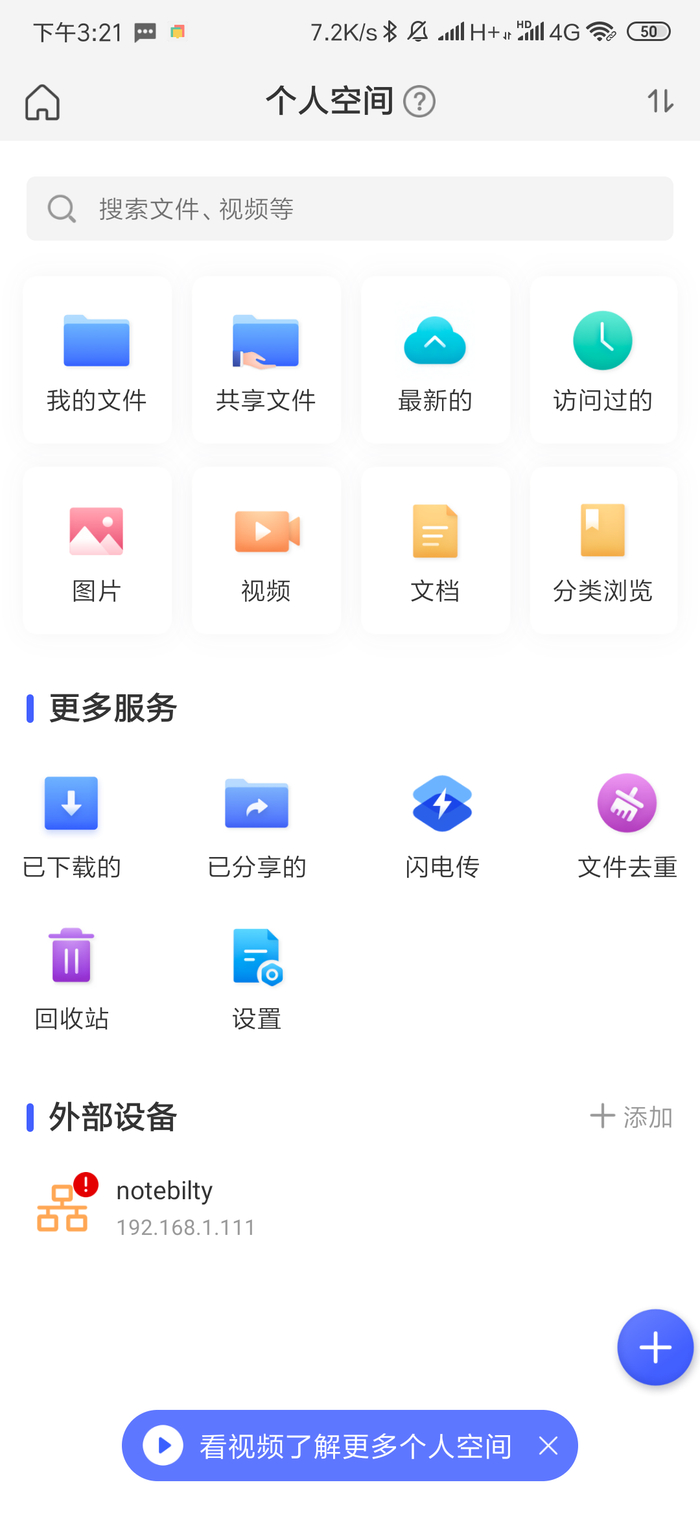
Task: Launch 闪电传 transfer
Action: click(442, 826)
